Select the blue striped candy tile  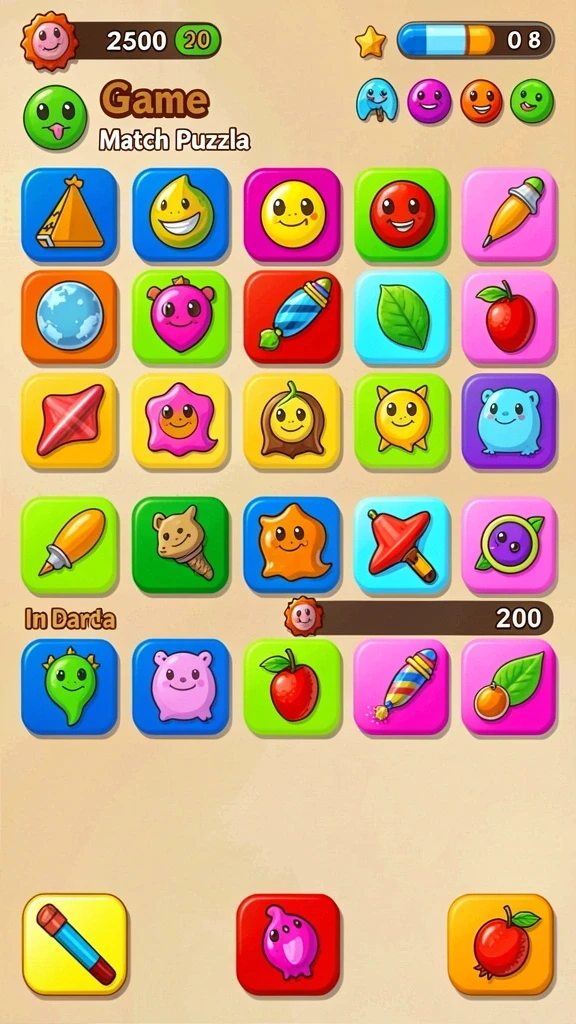click(292, 317)
